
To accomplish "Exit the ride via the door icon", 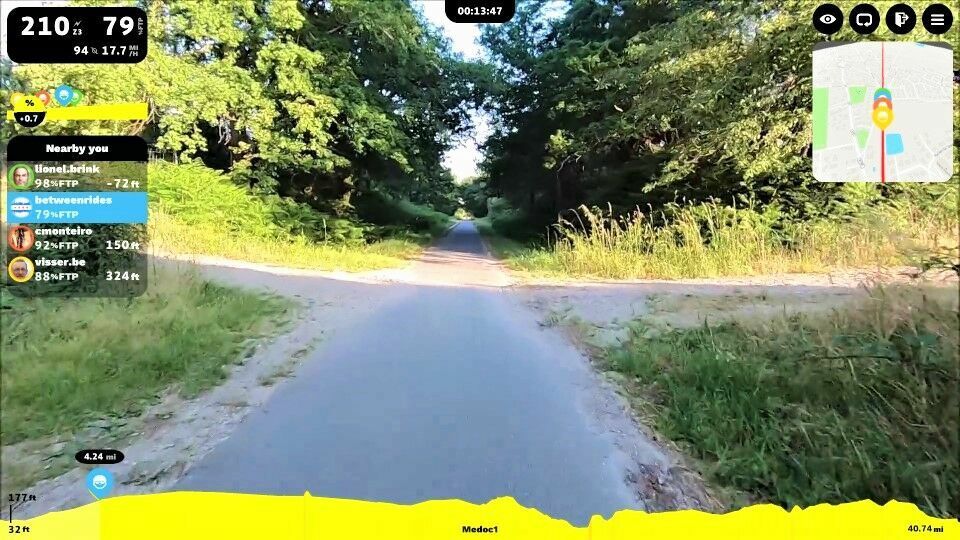I will (900, 19).
